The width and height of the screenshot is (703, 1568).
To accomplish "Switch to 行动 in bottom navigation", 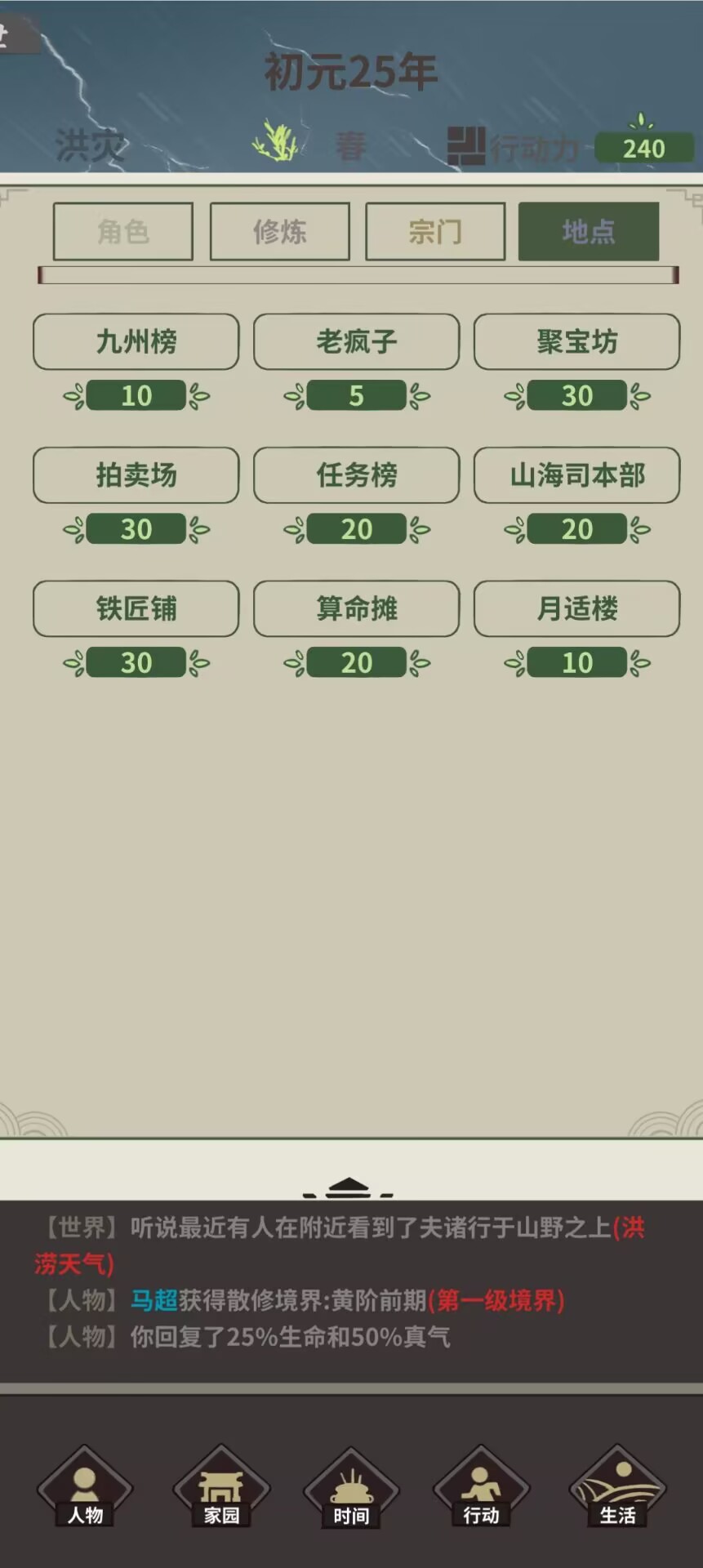I will coord(481,1487).
